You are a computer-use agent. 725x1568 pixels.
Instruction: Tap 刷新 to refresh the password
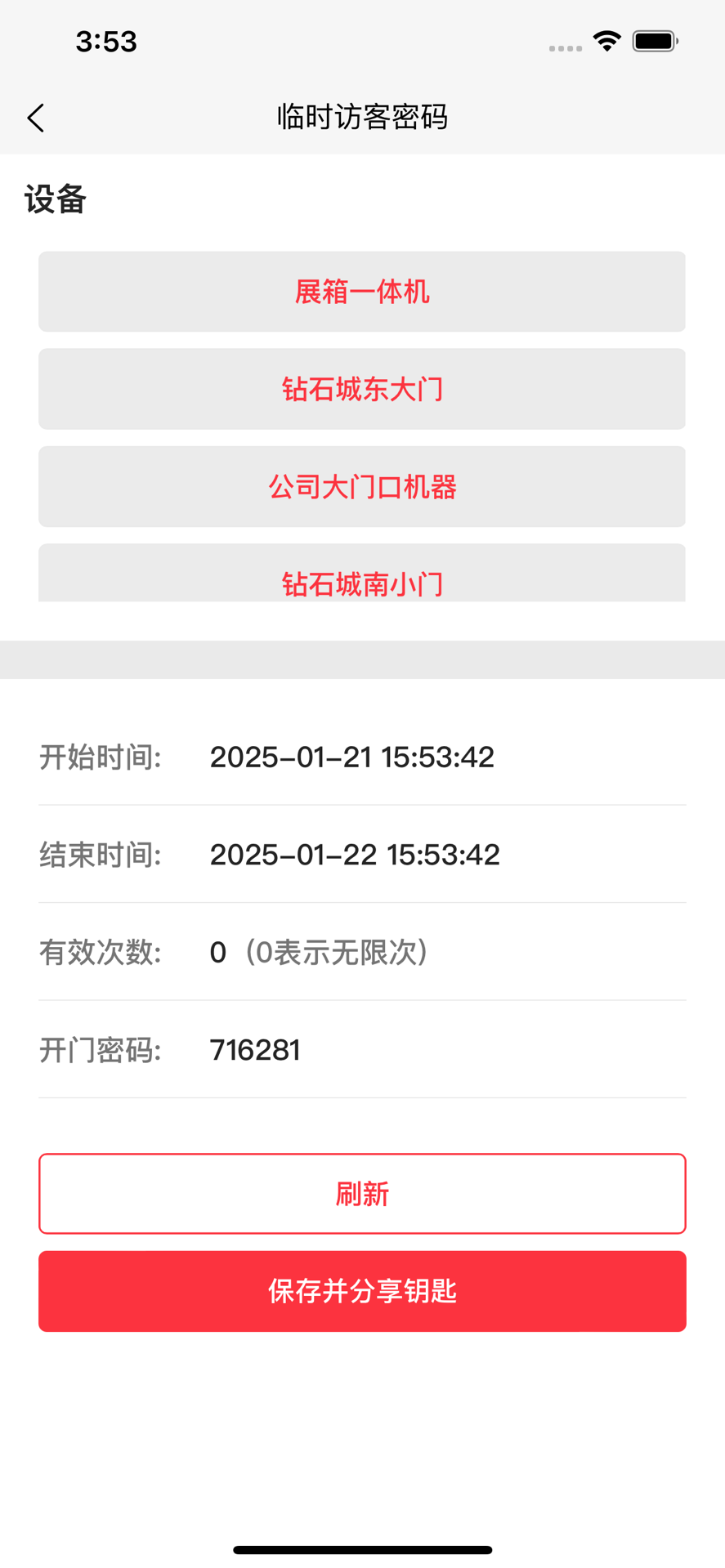(x=362, y=1193)
